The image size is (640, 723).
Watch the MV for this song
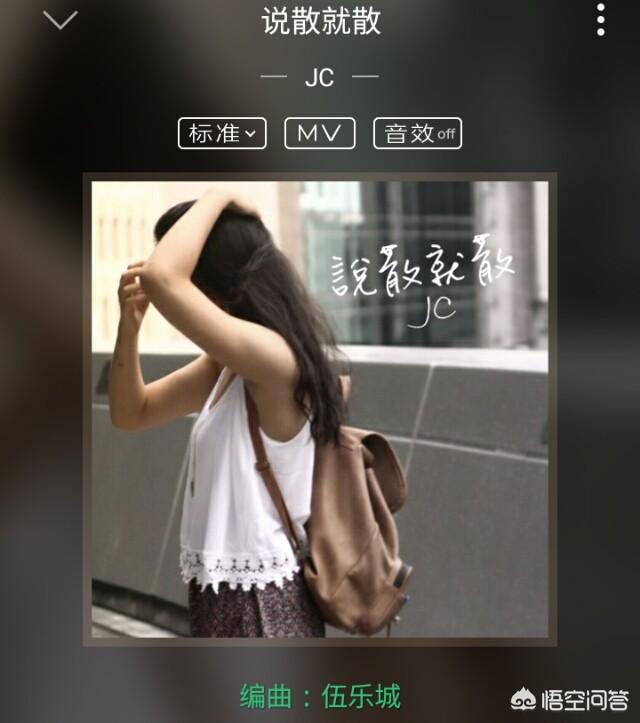[320, 133]
